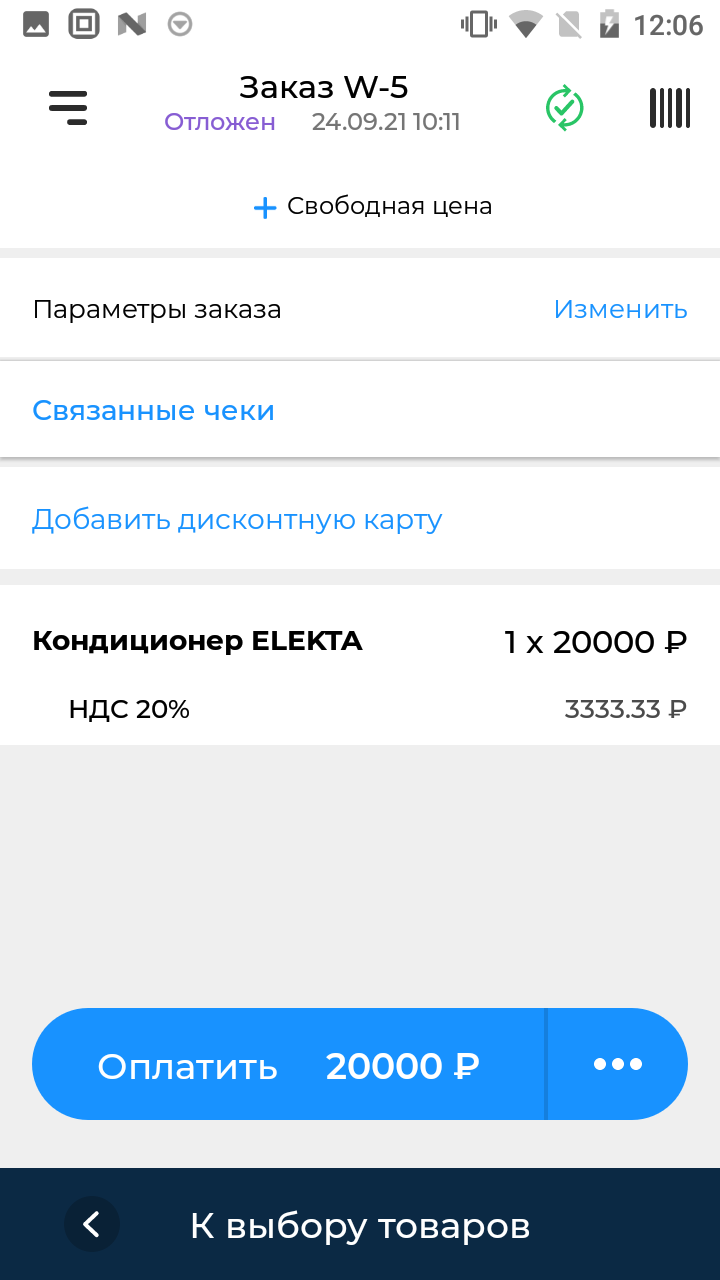Viewport: 720px width, 1280px height.
Task: Tap Изменить to edit order parameters
Action: pos(620,309)
